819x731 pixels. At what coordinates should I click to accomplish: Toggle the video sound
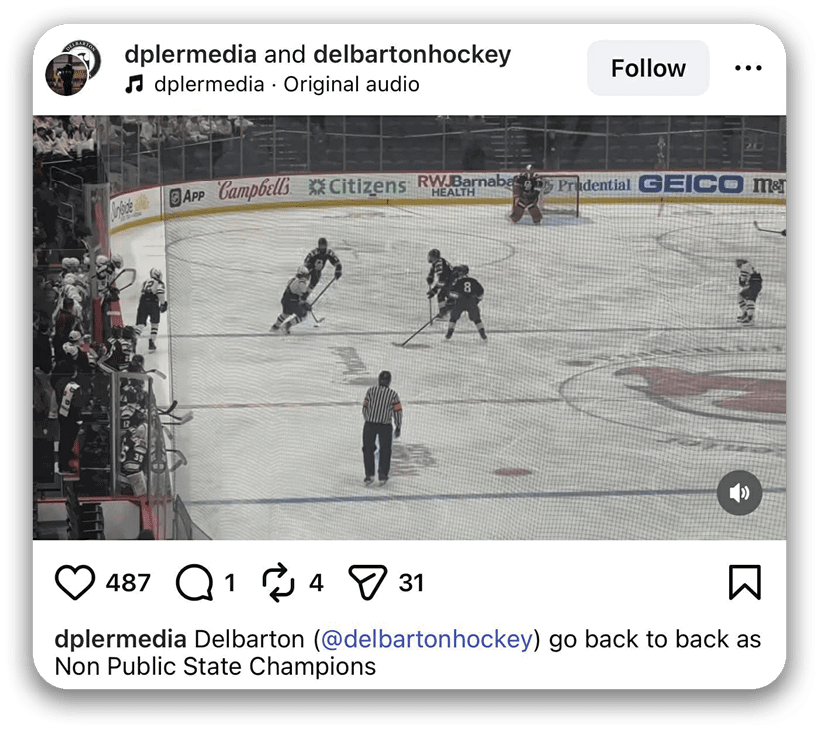740,493
